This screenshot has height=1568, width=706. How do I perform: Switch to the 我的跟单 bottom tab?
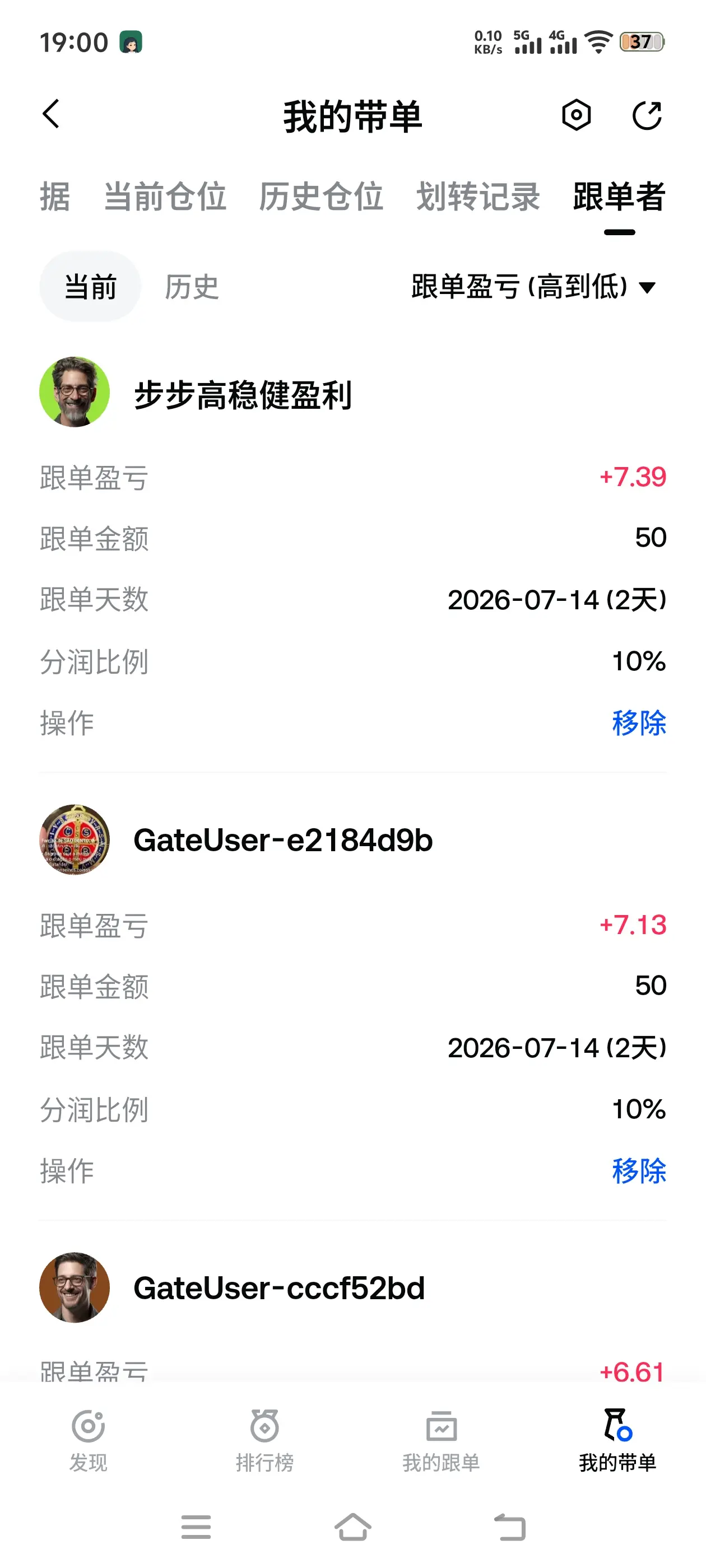pos(441,1440)
